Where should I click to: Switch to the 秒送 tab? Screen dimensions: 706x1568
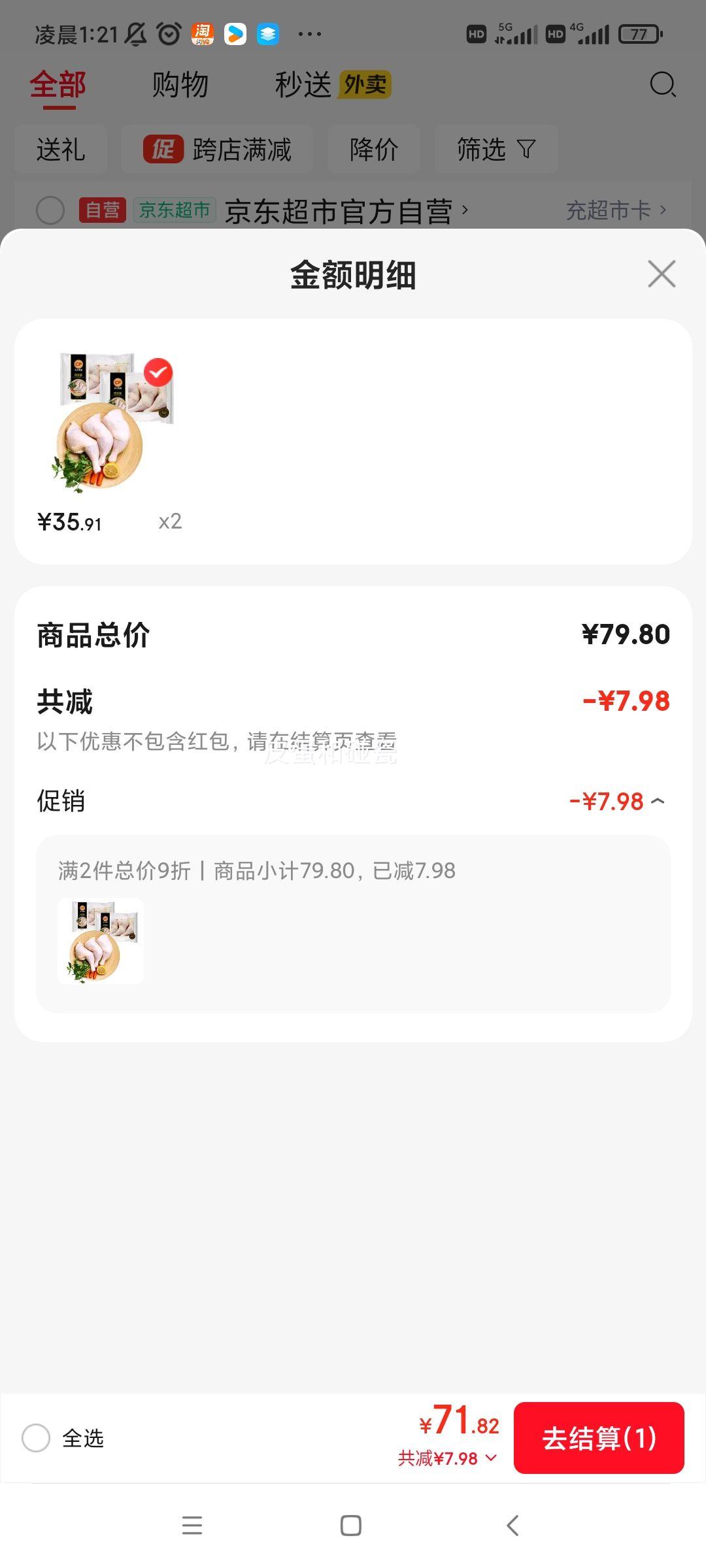(303, 85)
